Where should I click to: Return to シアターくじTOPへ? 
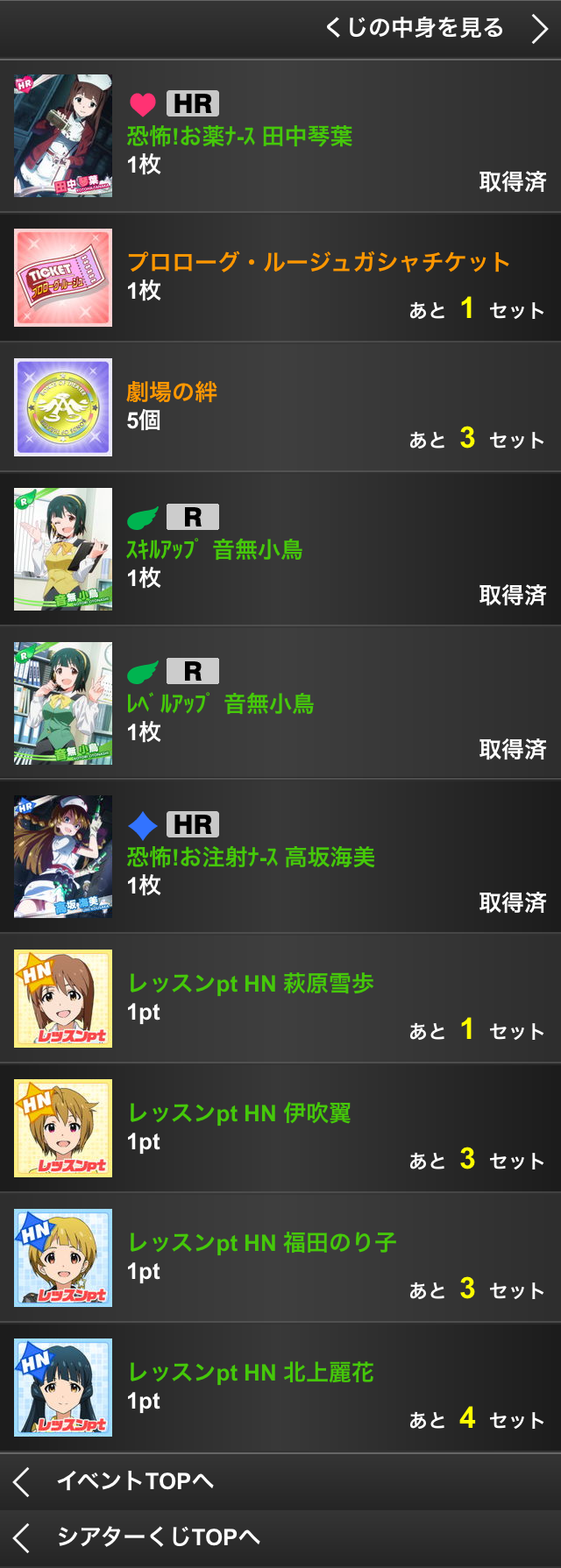tap(158, 1536)
